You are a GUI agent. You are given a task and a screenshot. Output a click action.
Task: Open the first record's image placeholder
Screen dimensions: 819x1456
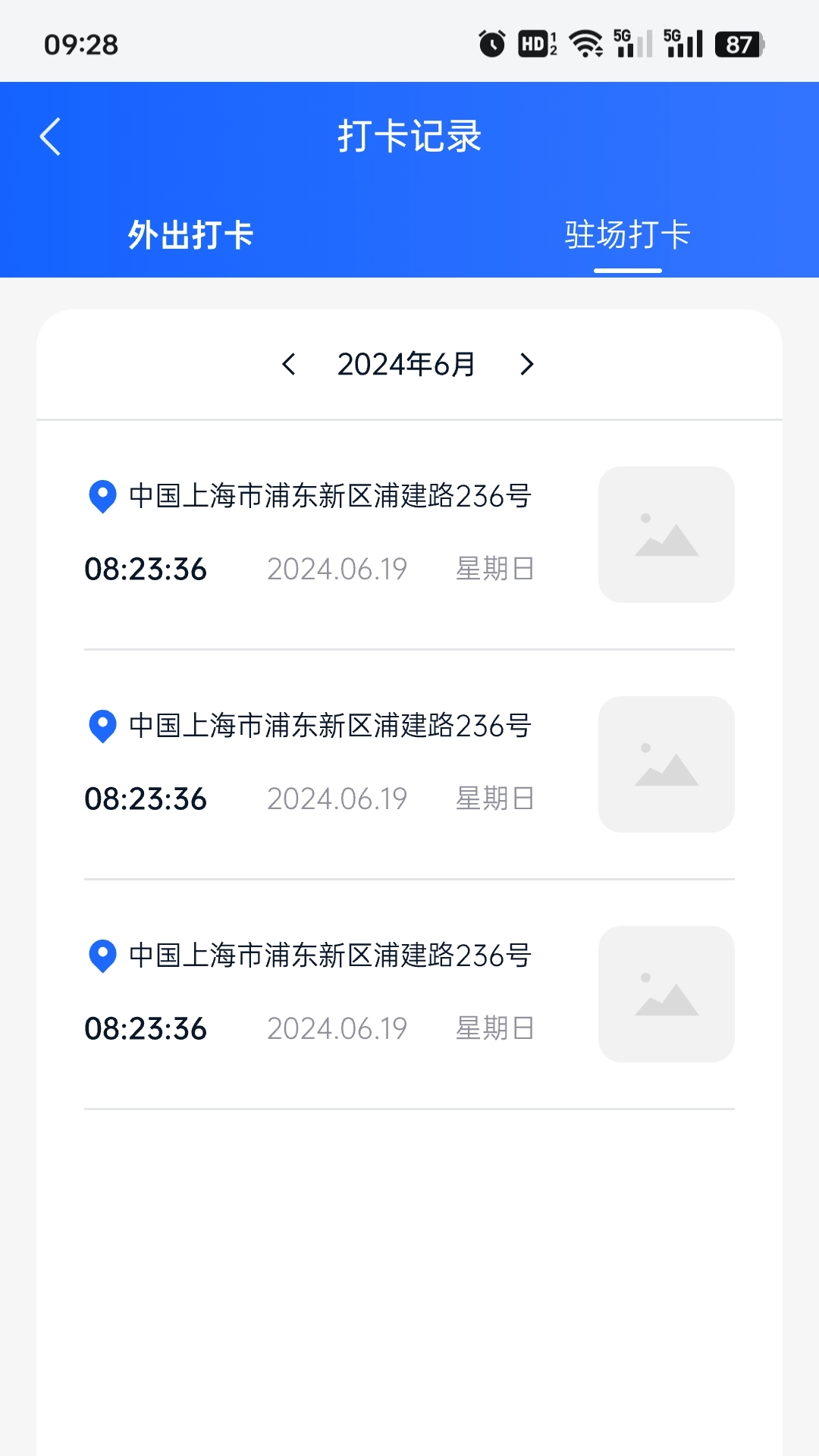[x=666, y=535]
